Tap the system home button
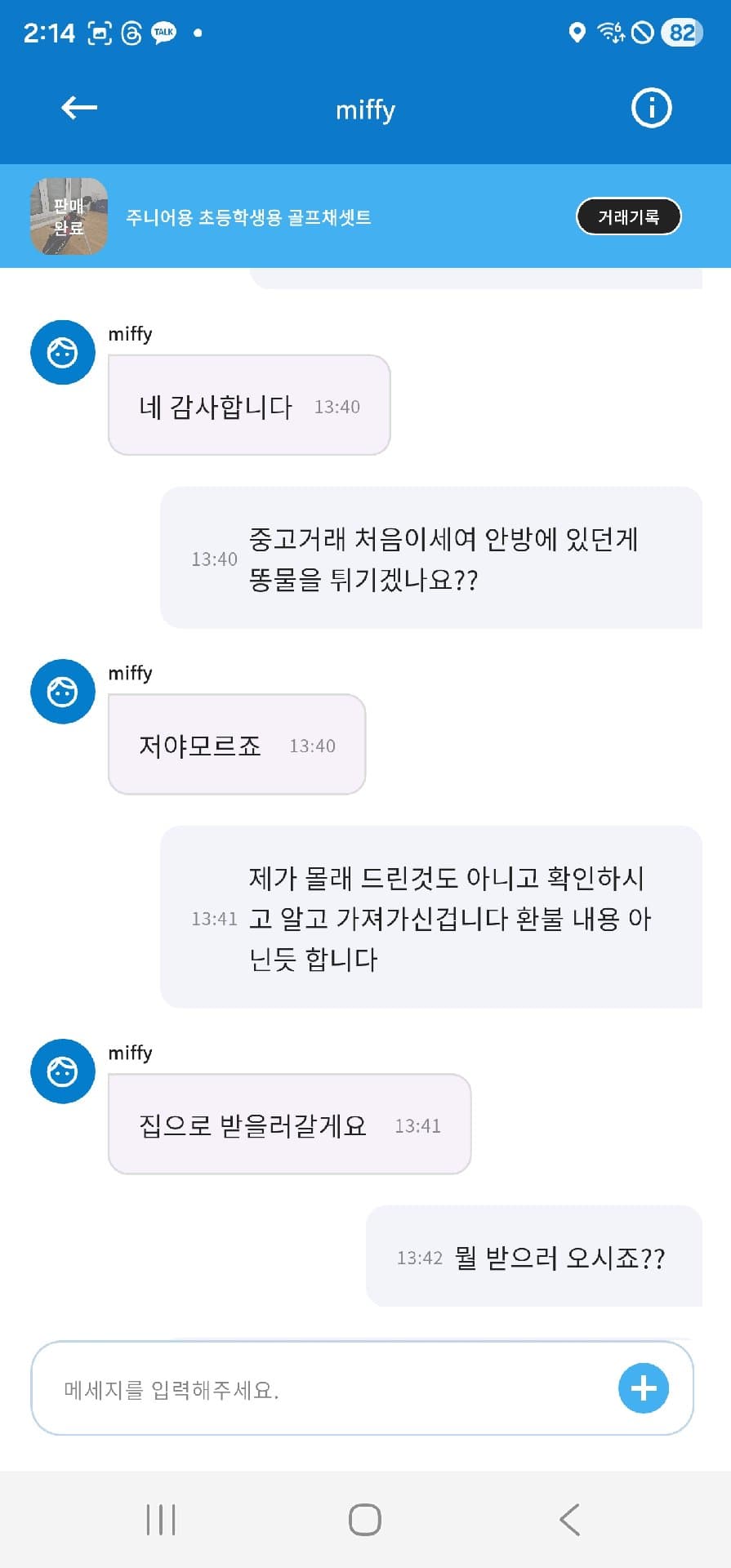731x1568 pixels. pos(364,1520)
